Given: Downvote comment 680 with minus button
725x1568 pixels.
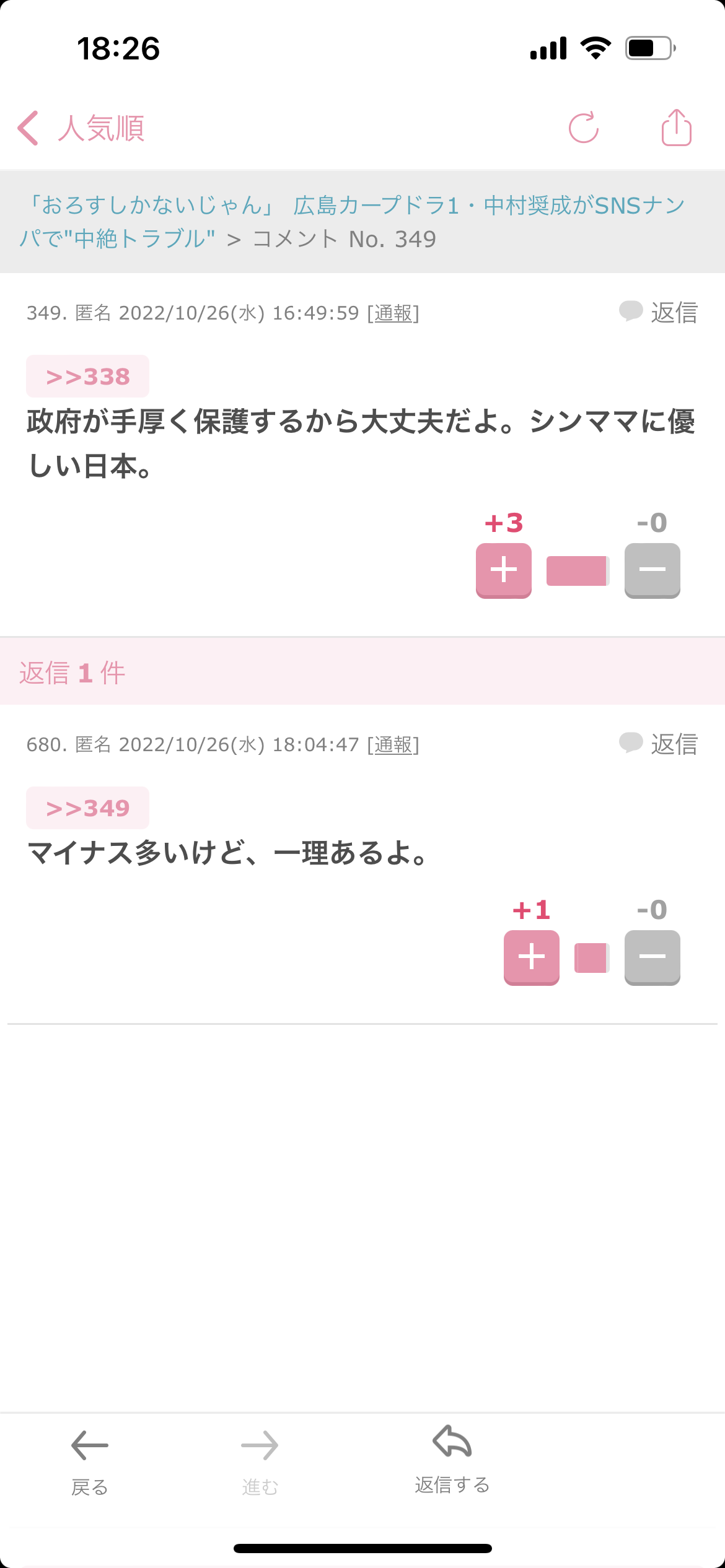Looking at the screenshot, I should tap(652, 957).
